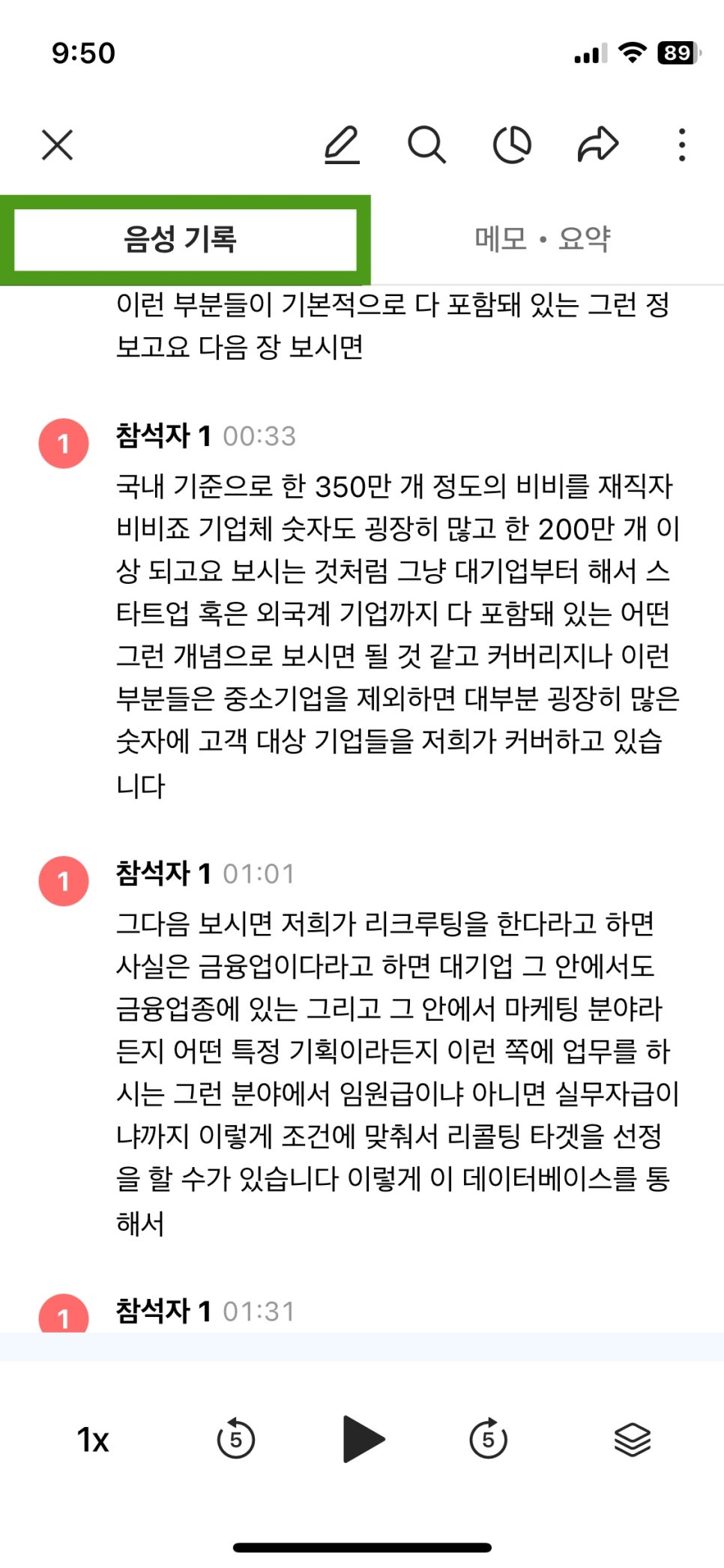724x1568 pixels.
Task: Edit the transcript with pencil icon
Action: point(342,145)
